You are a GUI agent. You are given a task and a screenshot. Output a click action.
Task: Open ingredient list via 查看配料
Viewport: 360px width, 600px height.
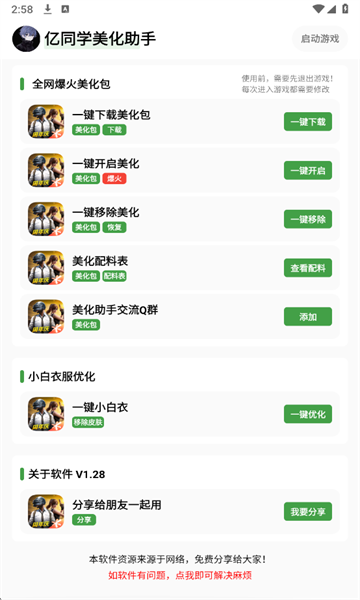tap(308, 268)
